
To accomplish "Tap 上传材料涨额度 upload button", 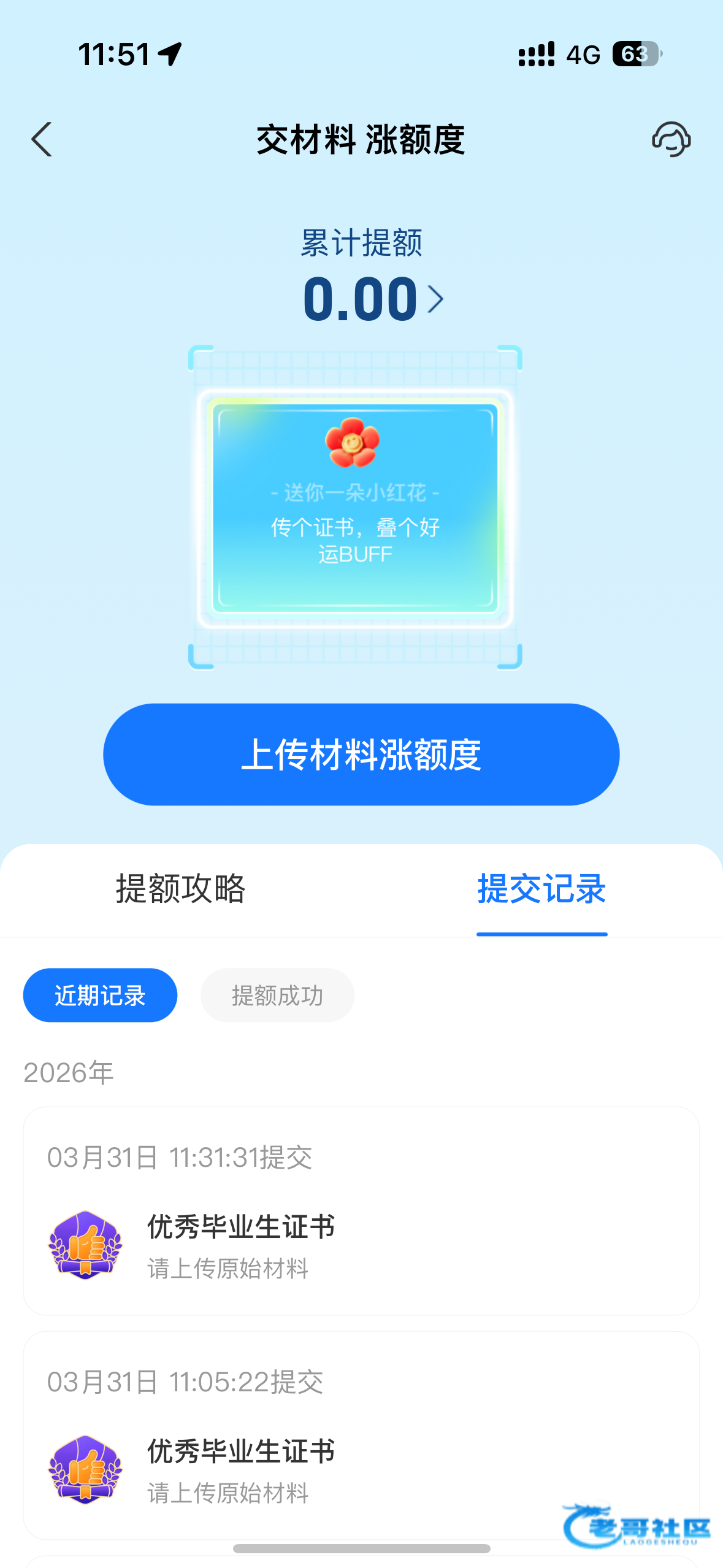I will (x=361, y=755).
